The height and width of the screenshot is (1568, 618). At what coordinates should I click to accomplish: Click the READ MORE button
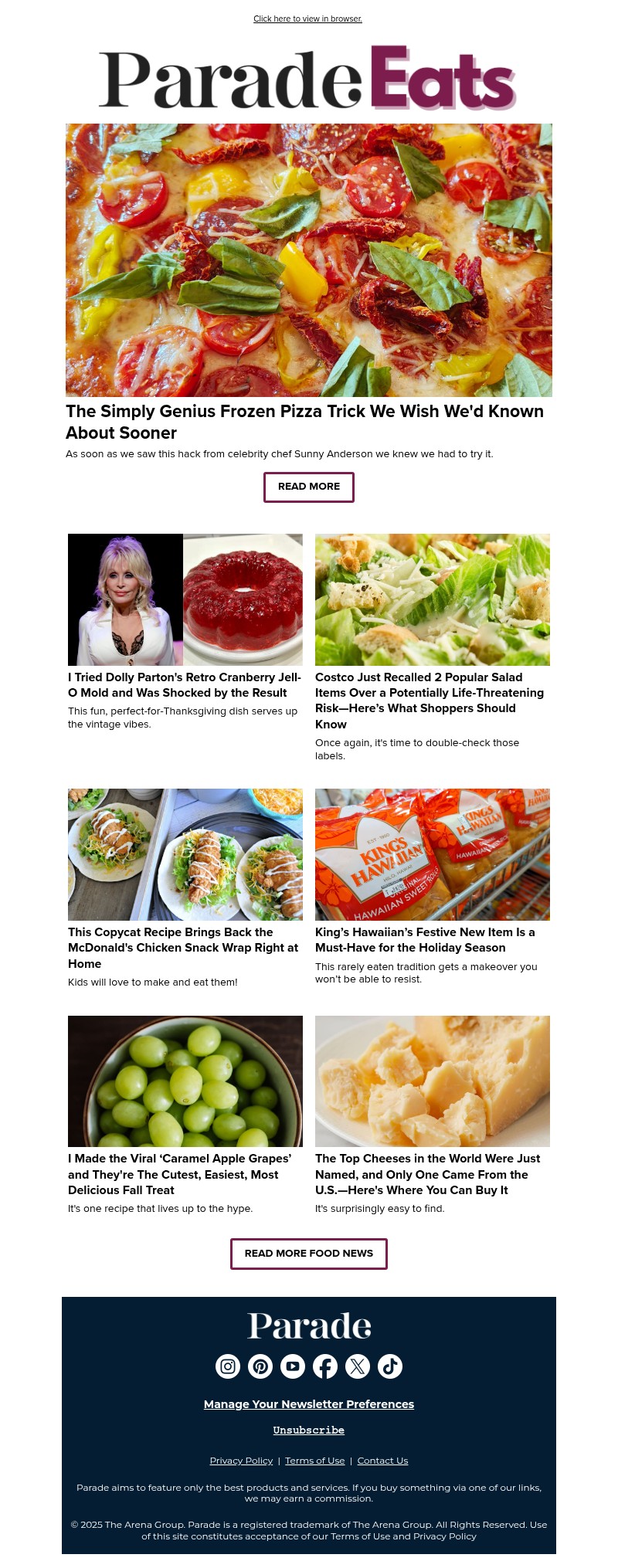coord(309,487)
